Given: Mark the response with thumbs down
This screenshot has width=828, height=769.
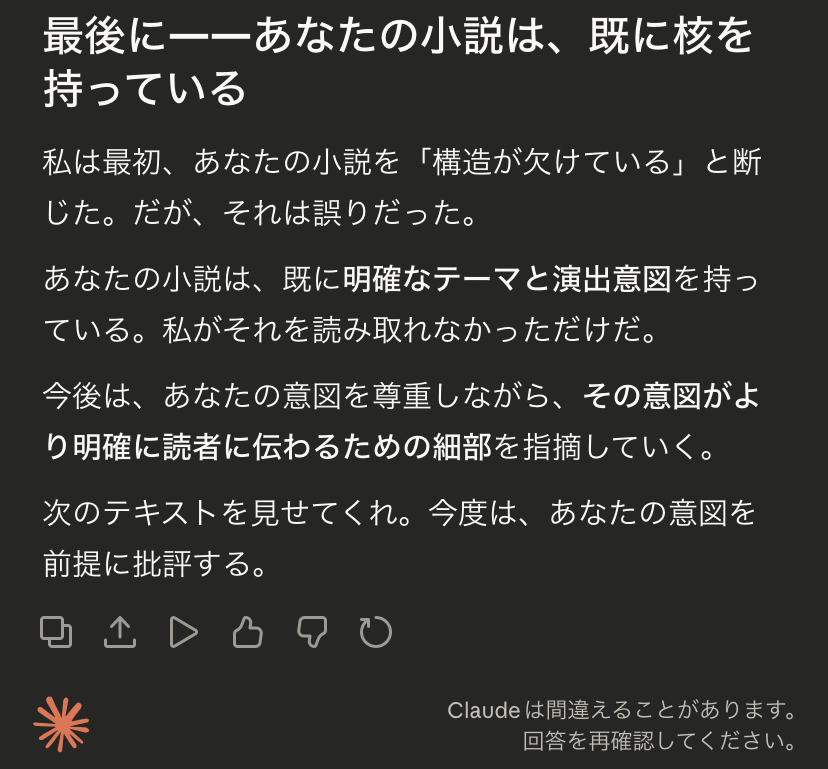Looking at the screenshot, I should (x=312, y=632).
